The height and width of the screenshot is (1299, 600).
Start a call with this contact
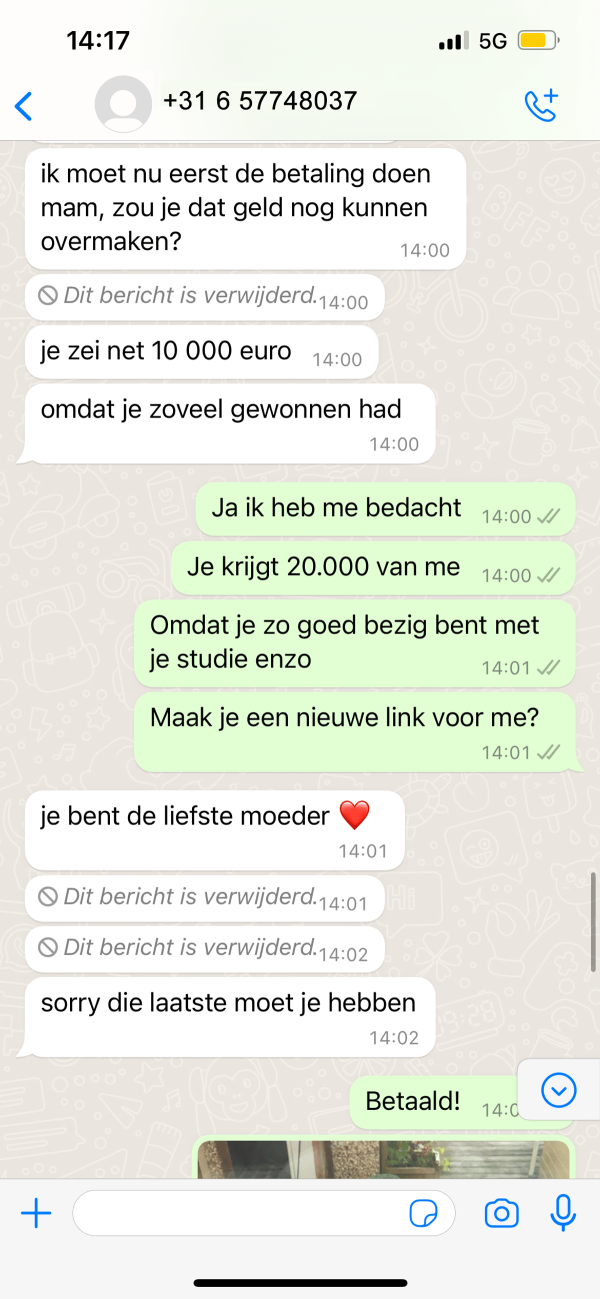[x=541, y=104]
